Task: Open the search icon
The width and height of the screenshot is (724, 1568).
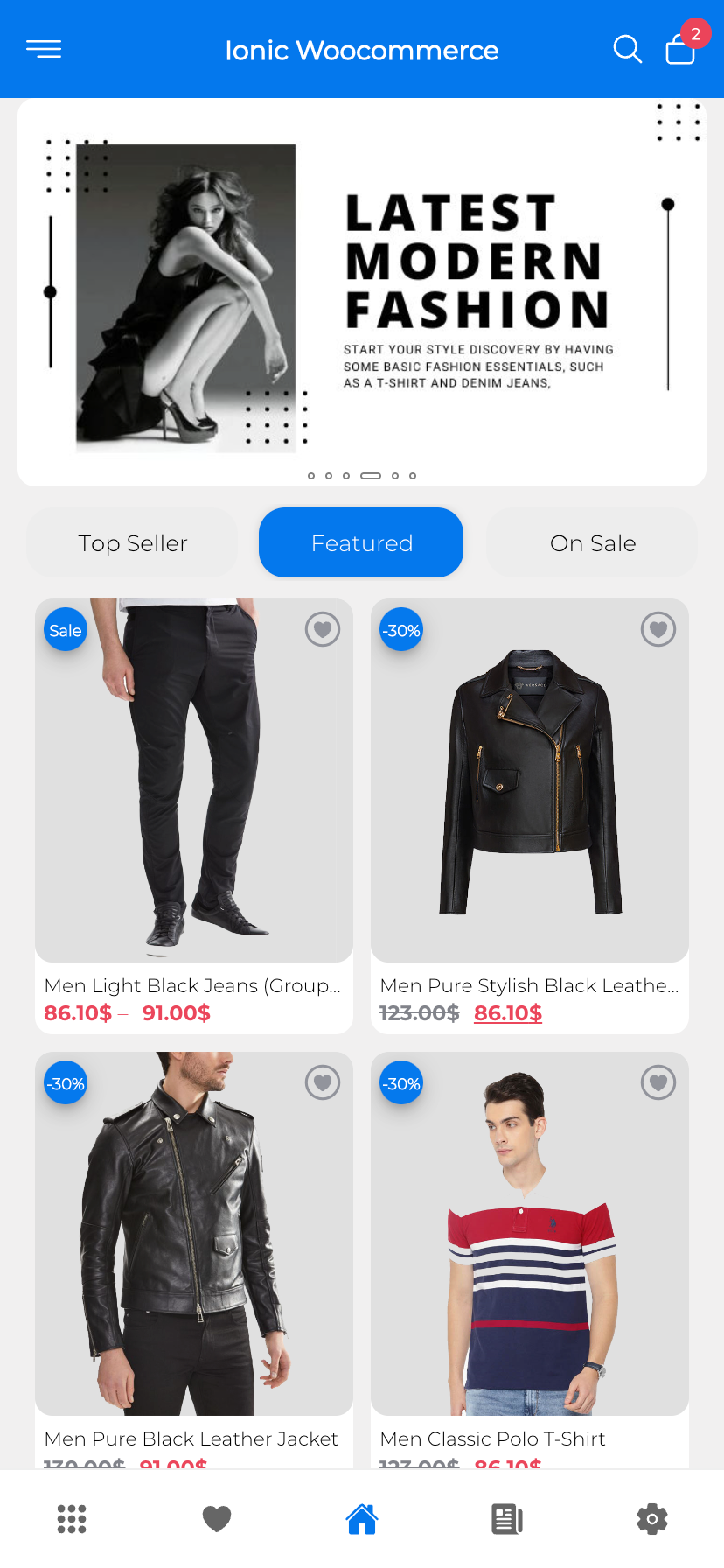Action: [627, 50]
